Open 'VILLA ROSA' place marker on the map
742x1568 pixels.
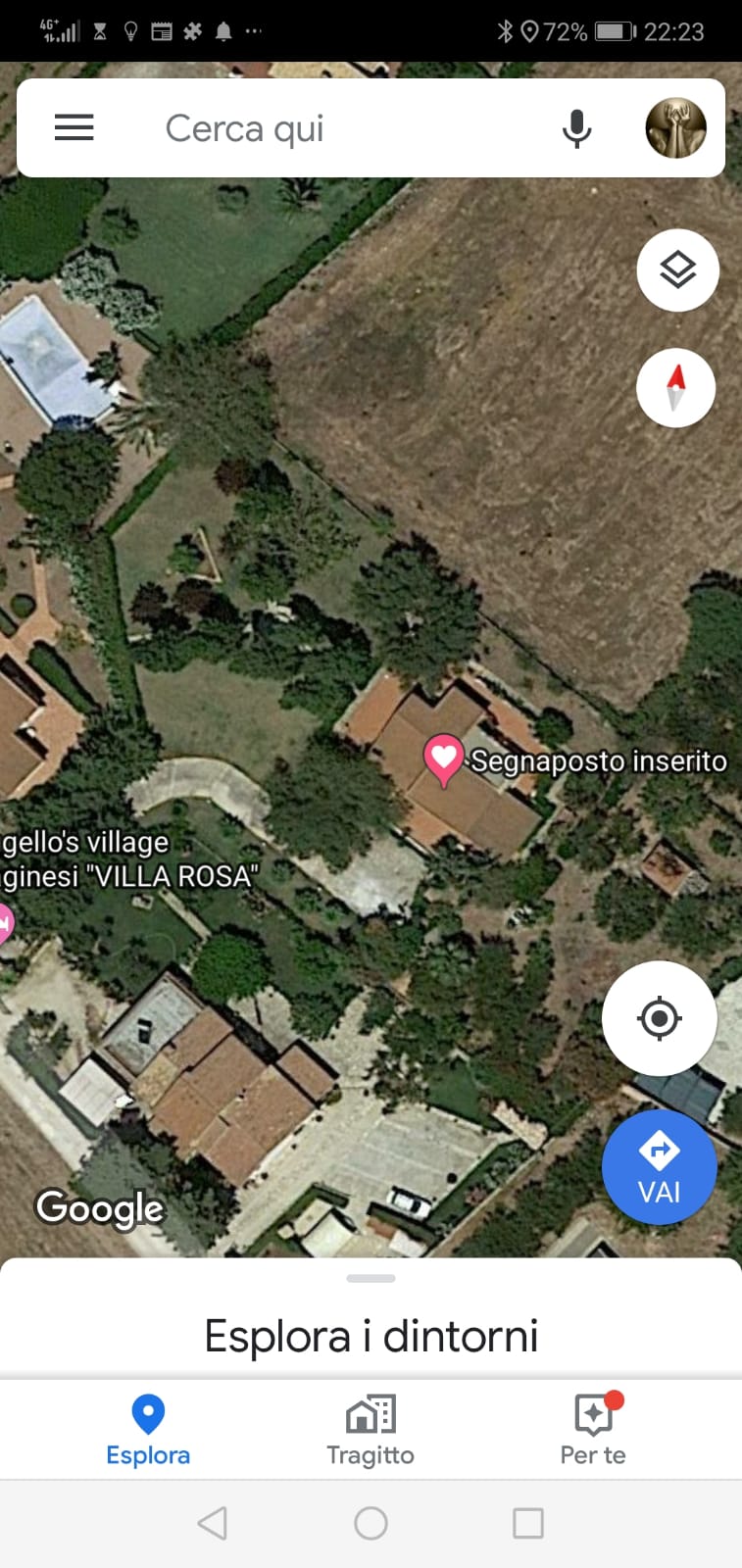(5, 923)
